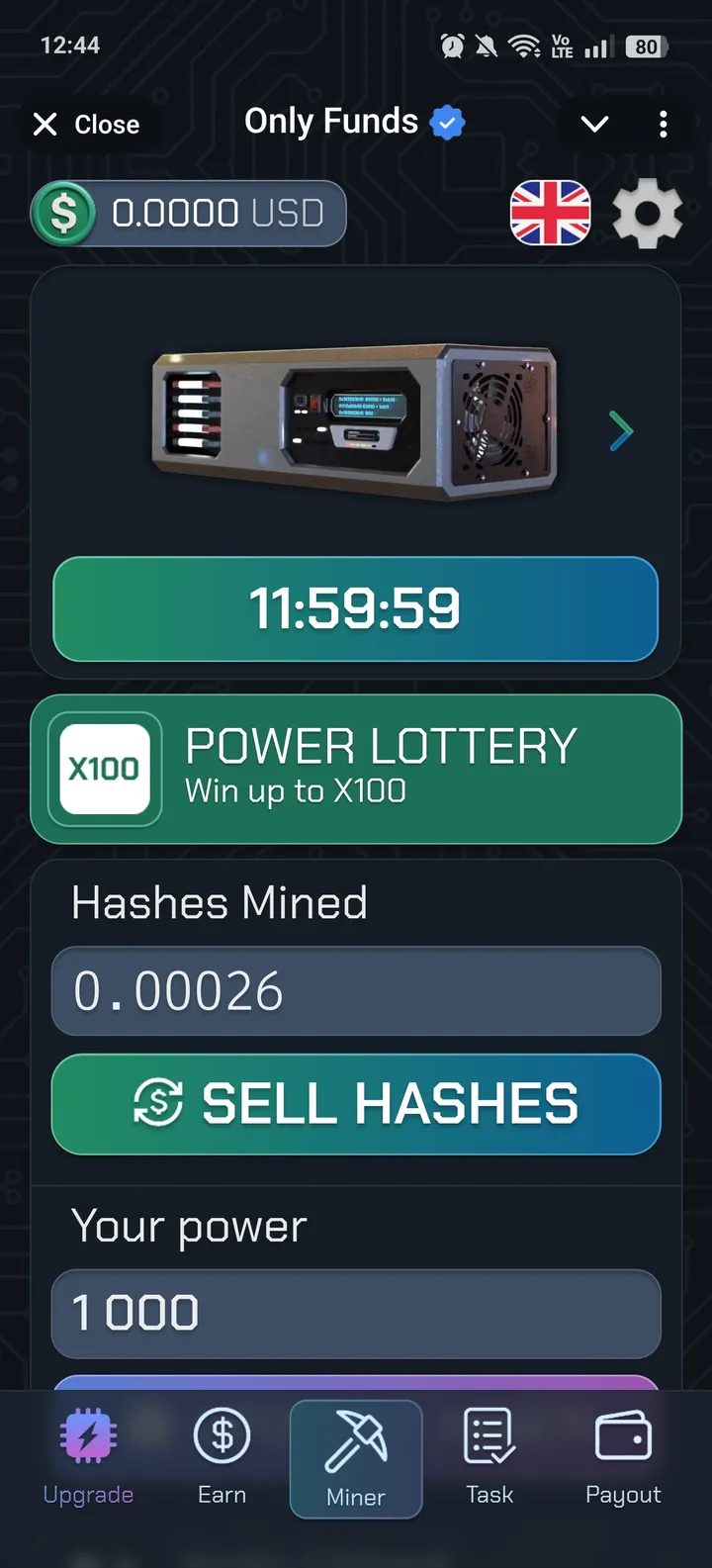This screenshot has height=1568, width=712.
Task: Select the Miner pickaxe icon
Action: [x=356, y=1436]
